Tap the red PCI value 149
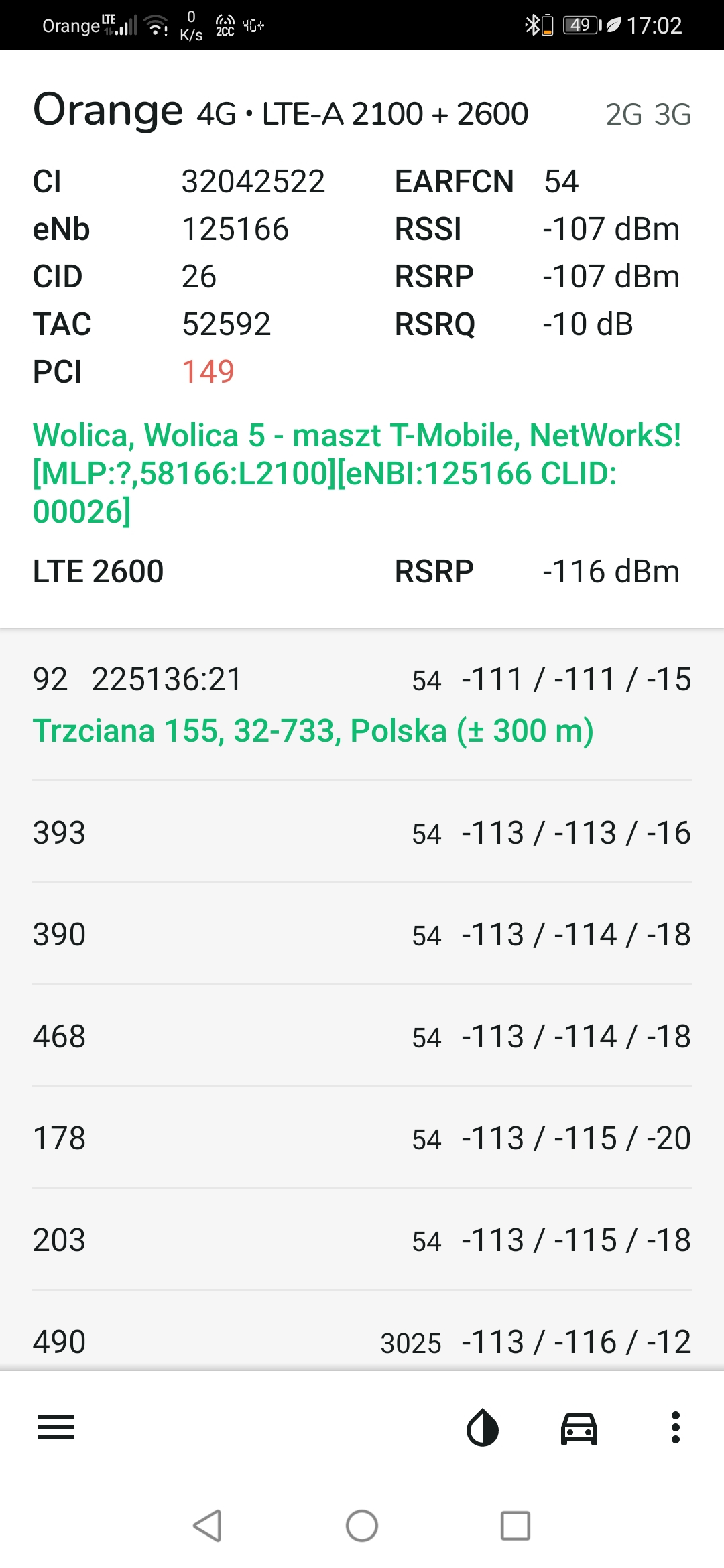The image size is (724, 1568). click(208, 372)
